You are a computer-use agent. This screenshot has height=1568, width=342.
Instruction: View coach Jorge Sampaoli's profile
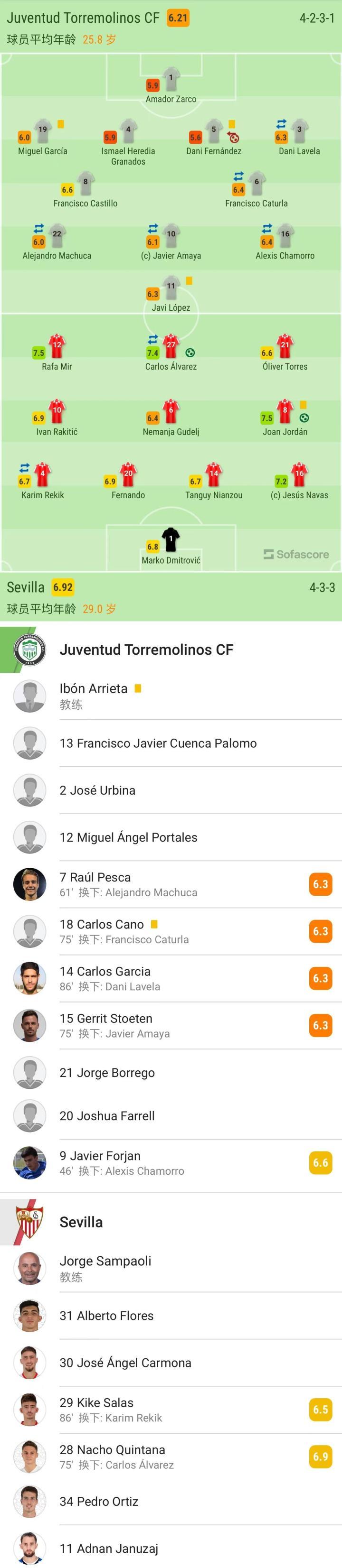(x=105, y=1269)
